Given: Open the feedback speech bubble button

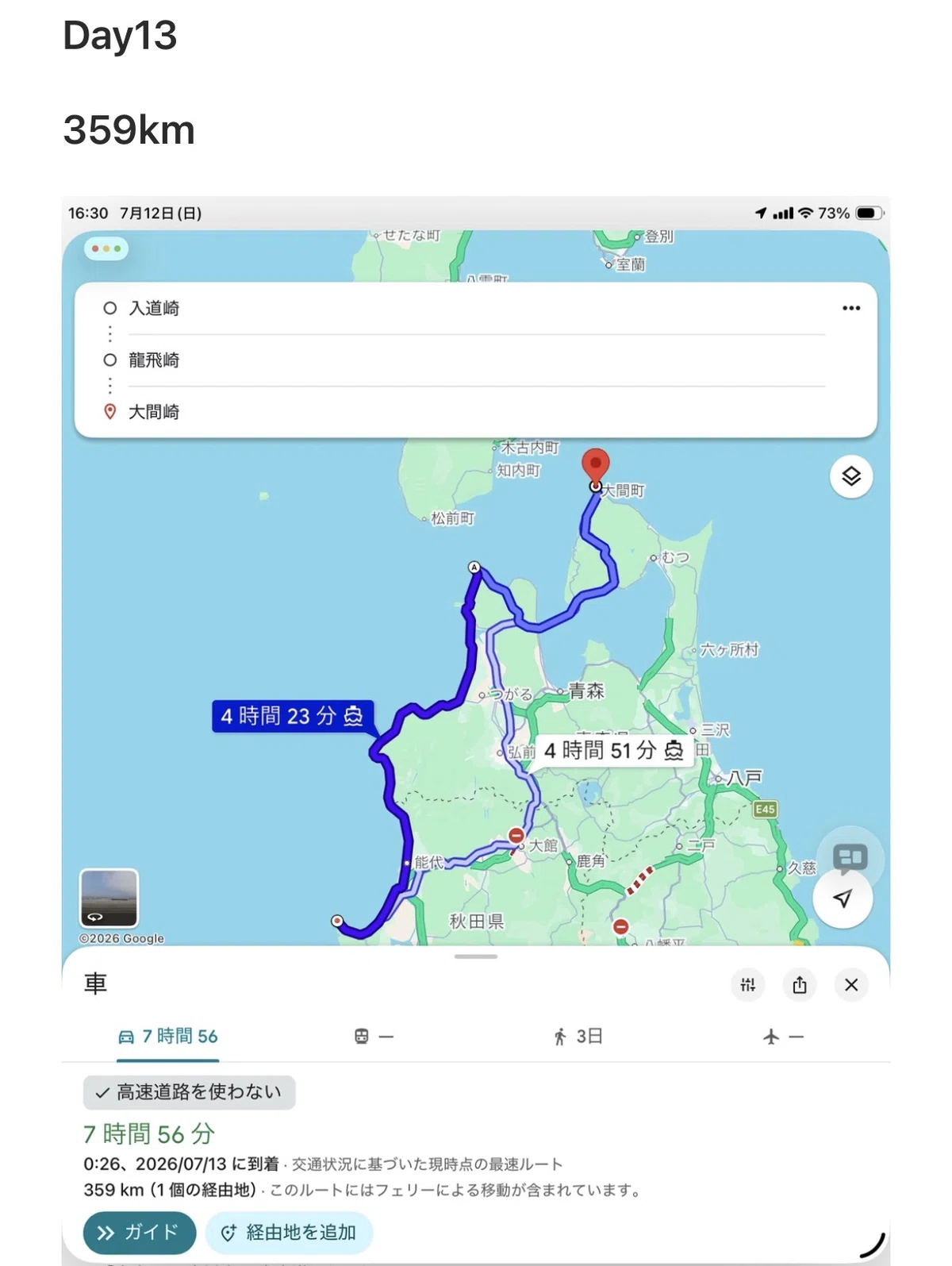Looking at the screenshot, I should 850,857.
